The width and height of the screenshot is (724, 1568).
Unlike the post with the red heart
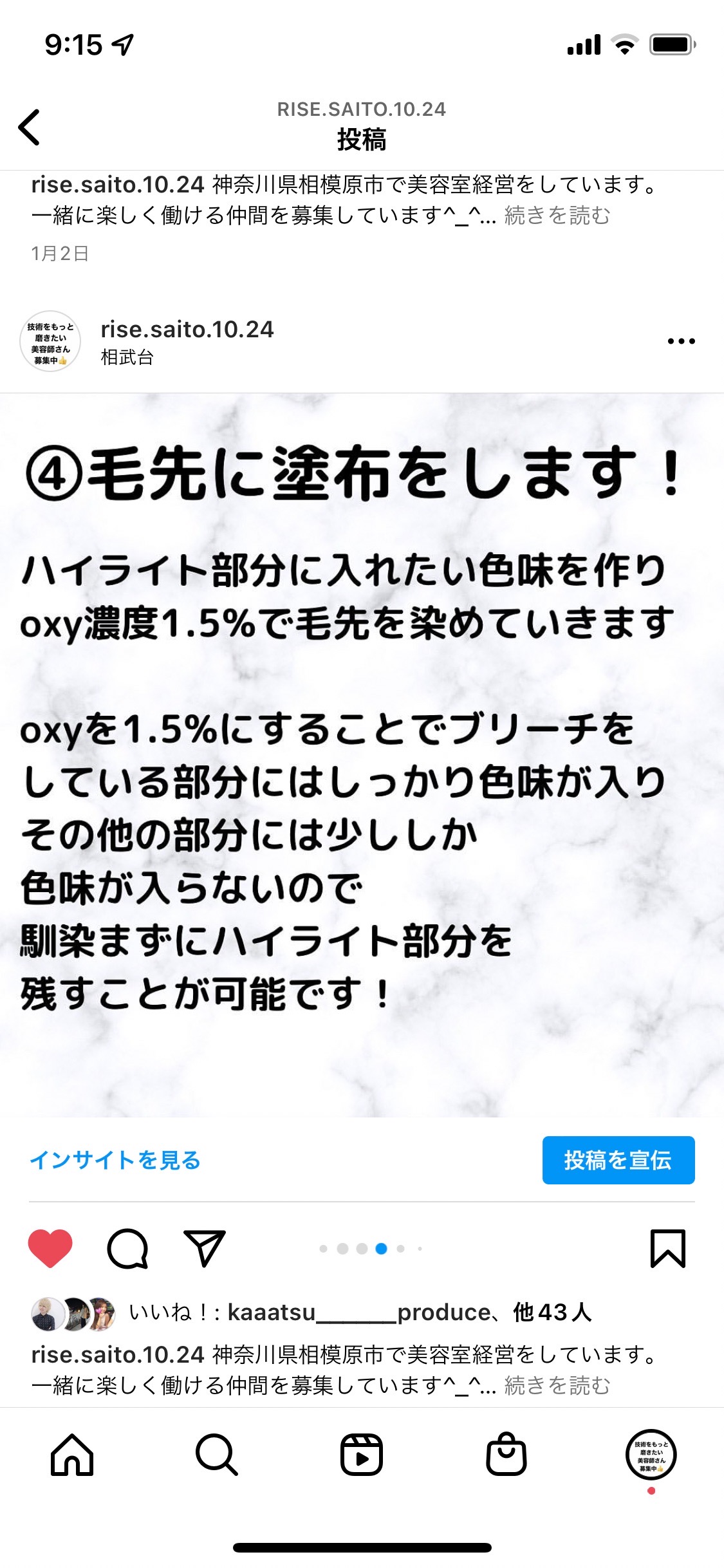(50, 1248)
